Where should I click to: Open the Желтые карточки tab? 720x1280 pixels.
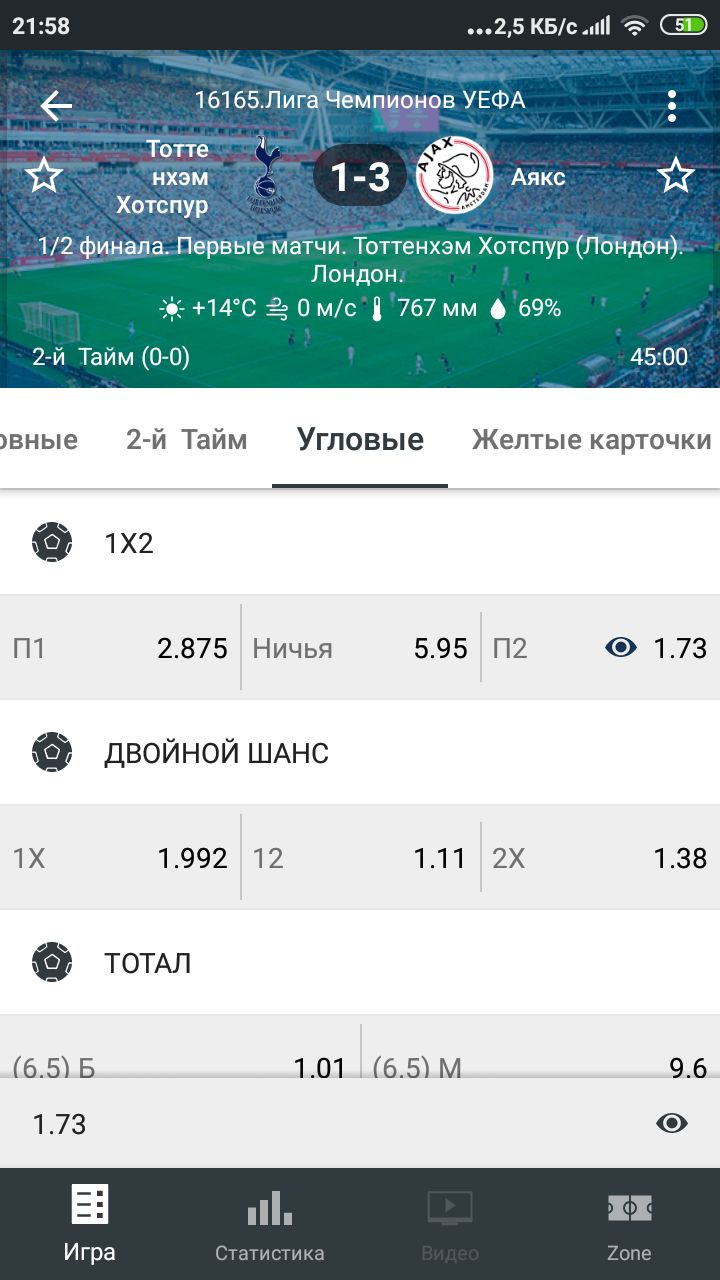click(x=590, y=439)
